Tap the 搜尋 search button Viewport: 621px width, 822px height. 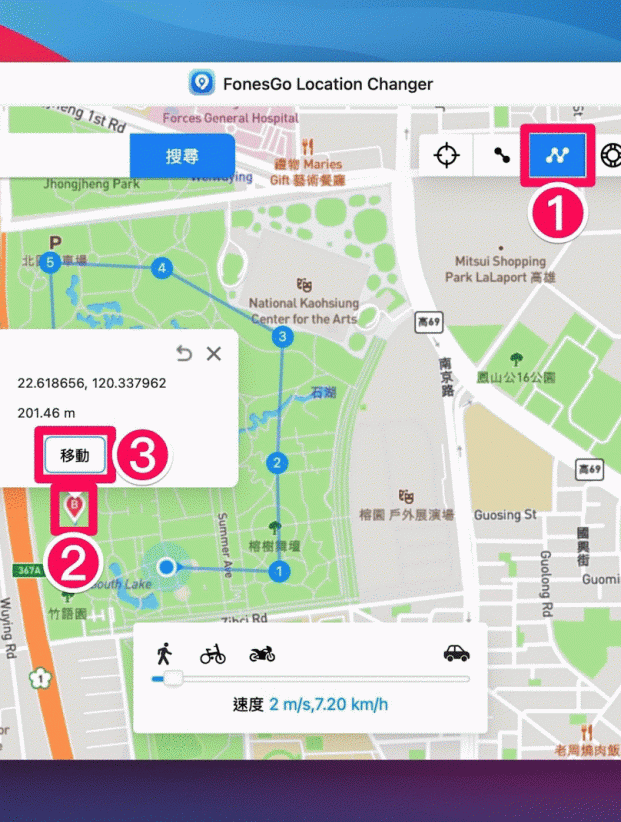(182, 156)
